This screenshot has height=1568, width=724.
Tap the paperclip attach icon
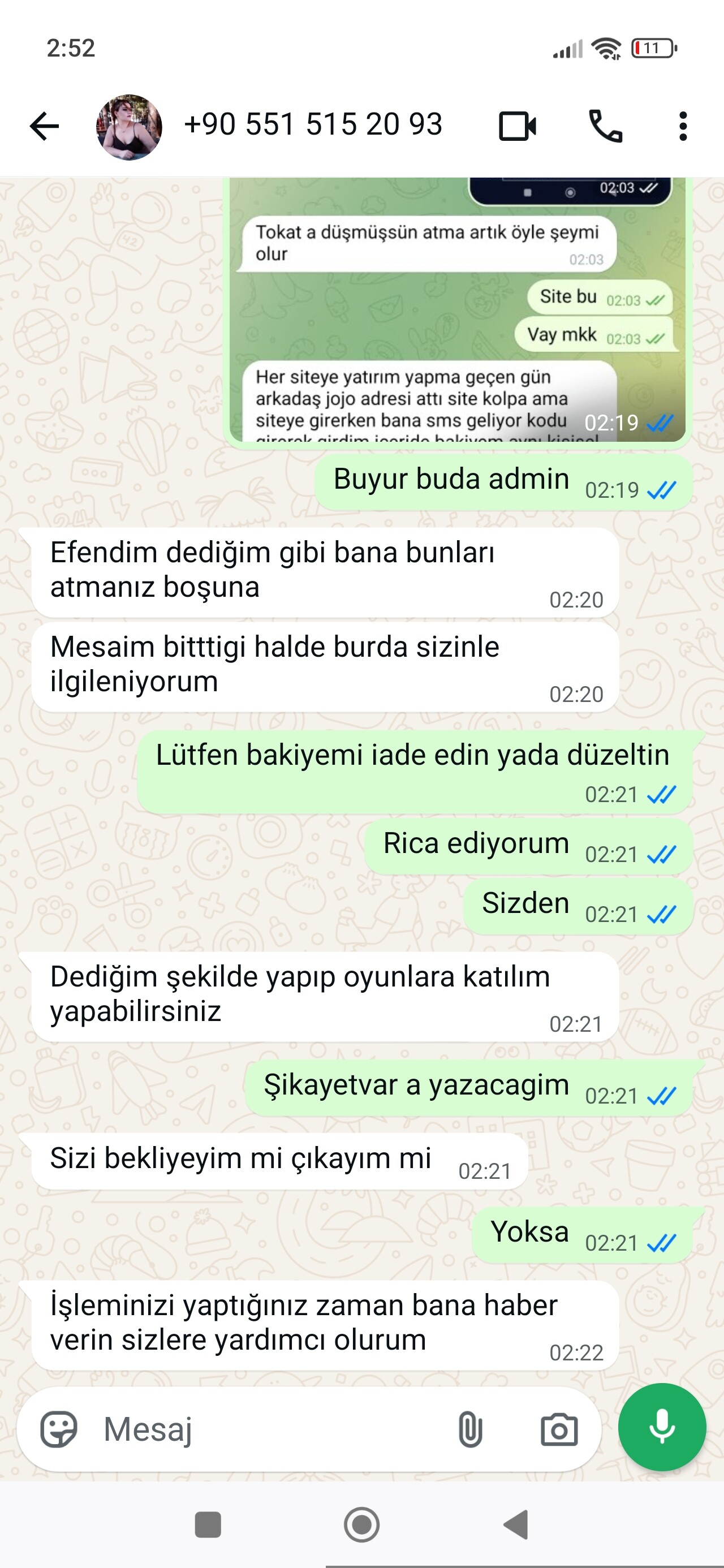[x=470, y=1429]
